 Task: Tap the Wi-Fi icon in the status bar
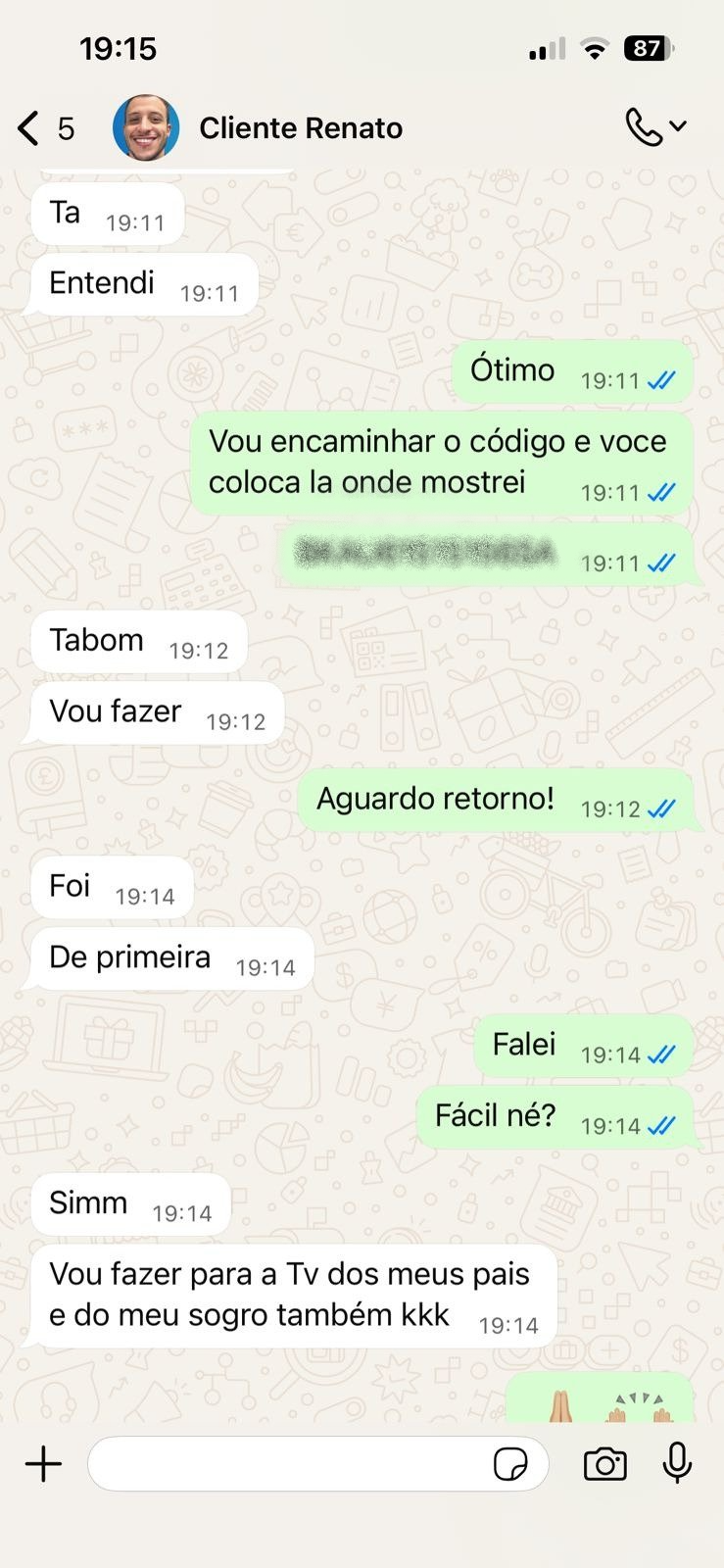(x=595, y=47)
